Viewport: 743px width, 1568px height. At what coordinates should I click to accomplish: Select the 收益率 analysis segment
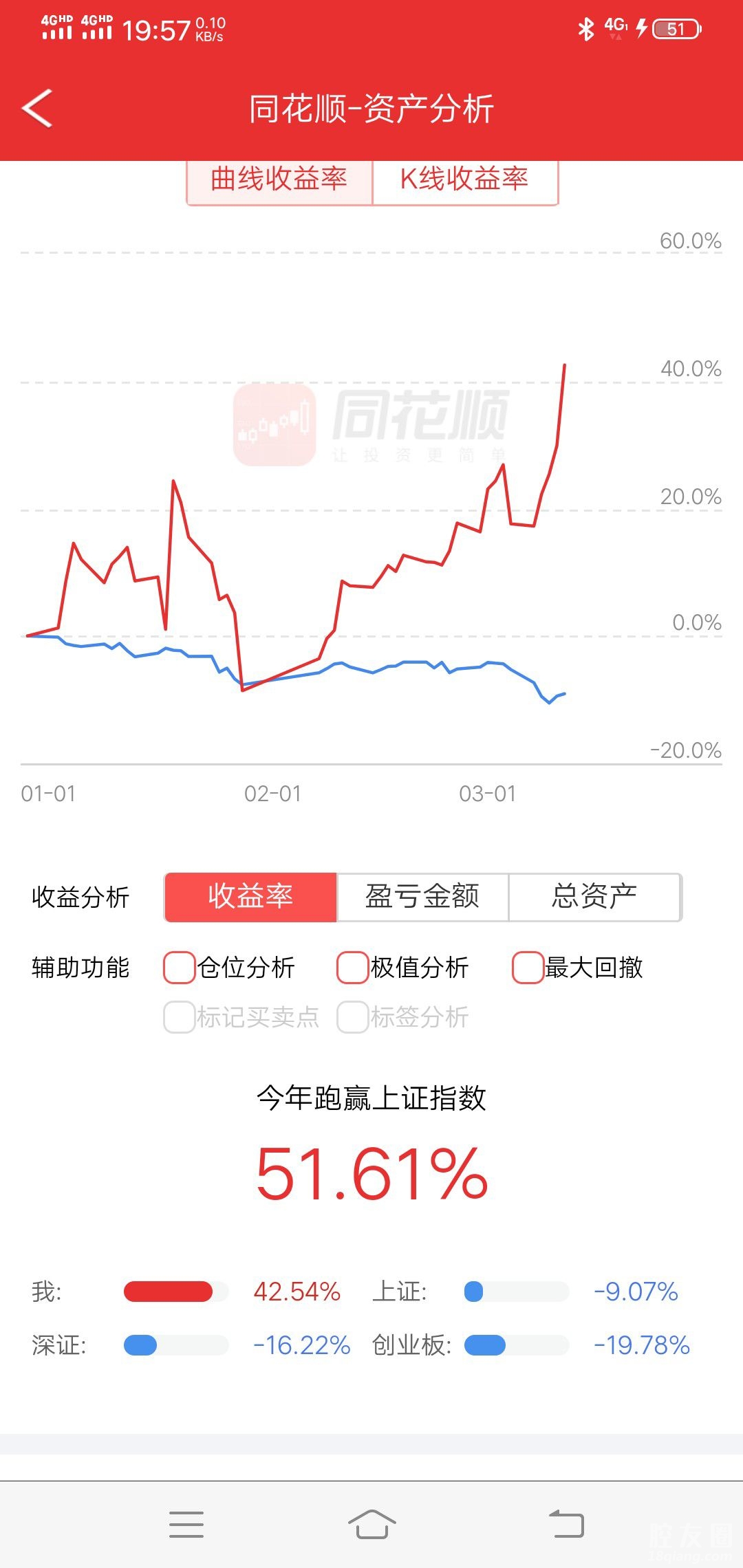tap(250, 897)
